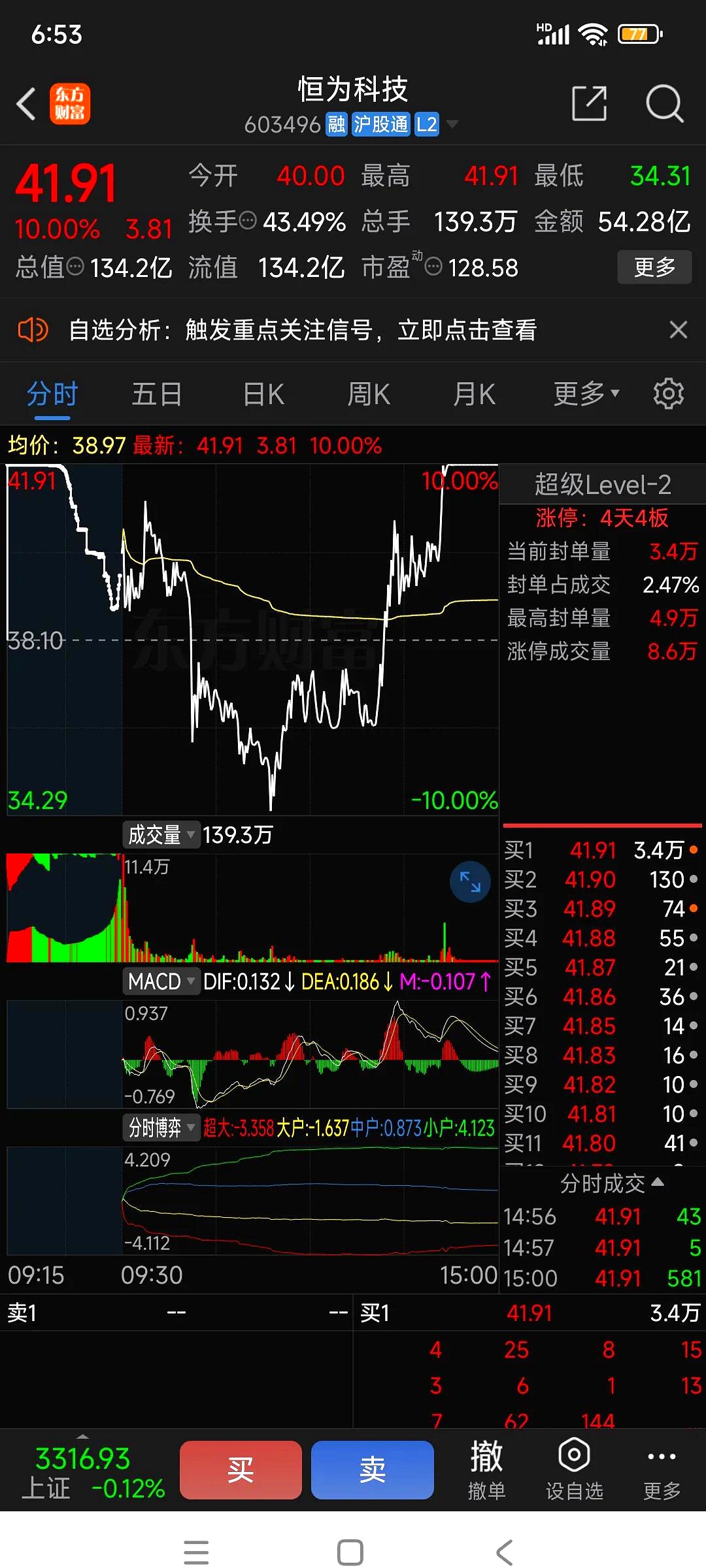The image size is (706, 1568).
Task: Expand the 更多 chart period dropdown
Action: [x=585, y=395]
